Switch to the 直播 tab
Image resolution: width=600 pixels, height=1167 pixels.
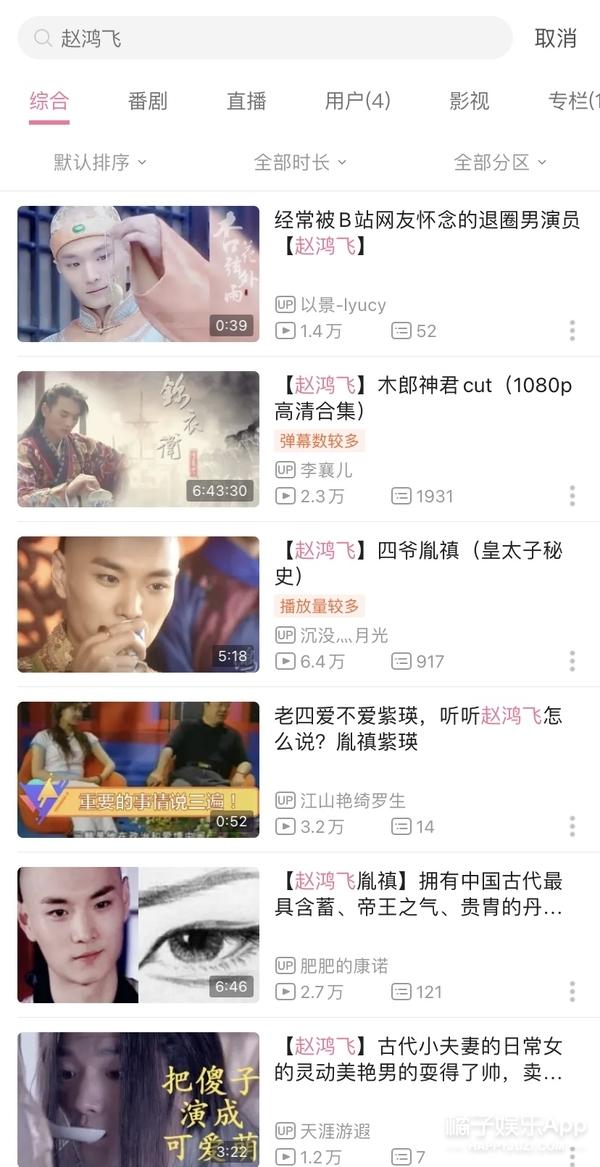(246, 101)
